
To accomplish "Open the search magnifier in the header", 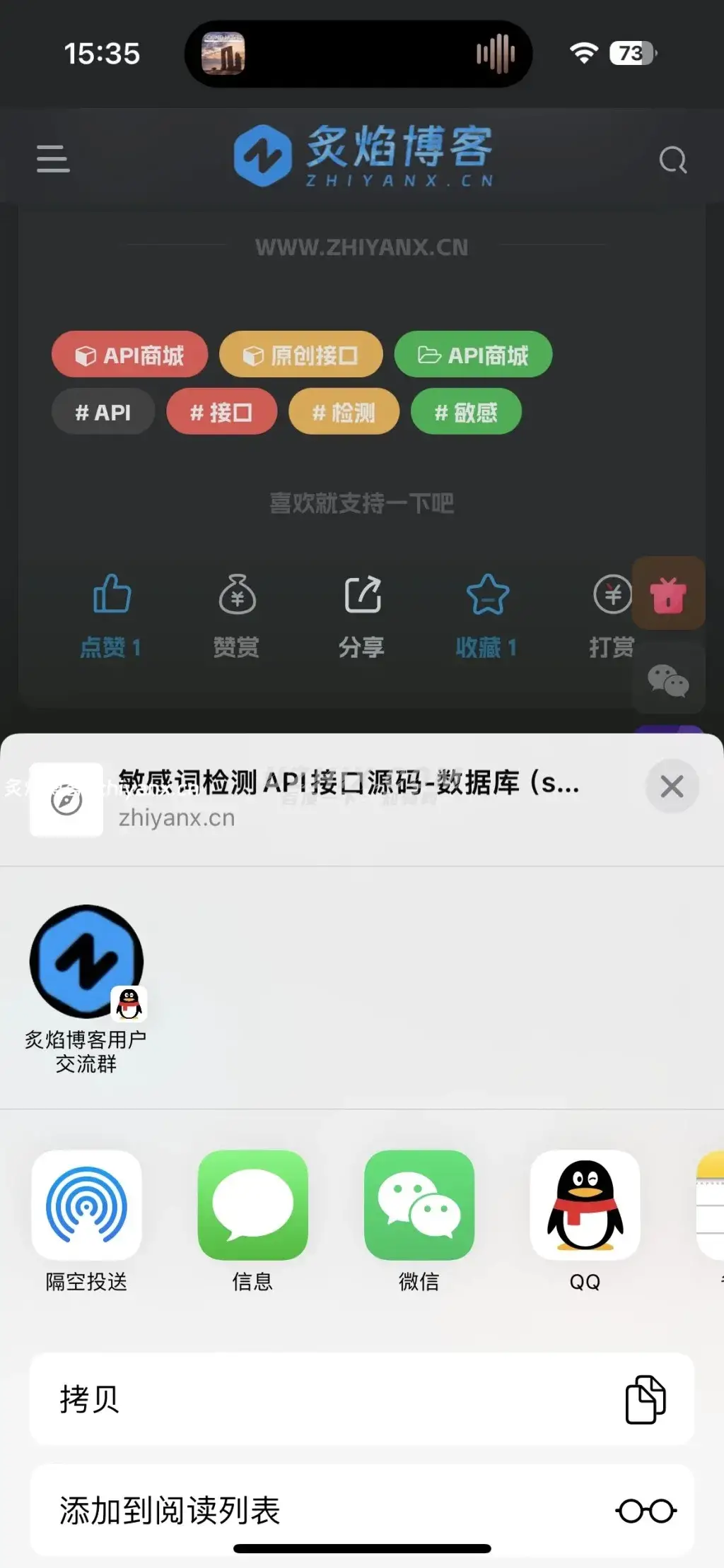I will click(672, 159).
